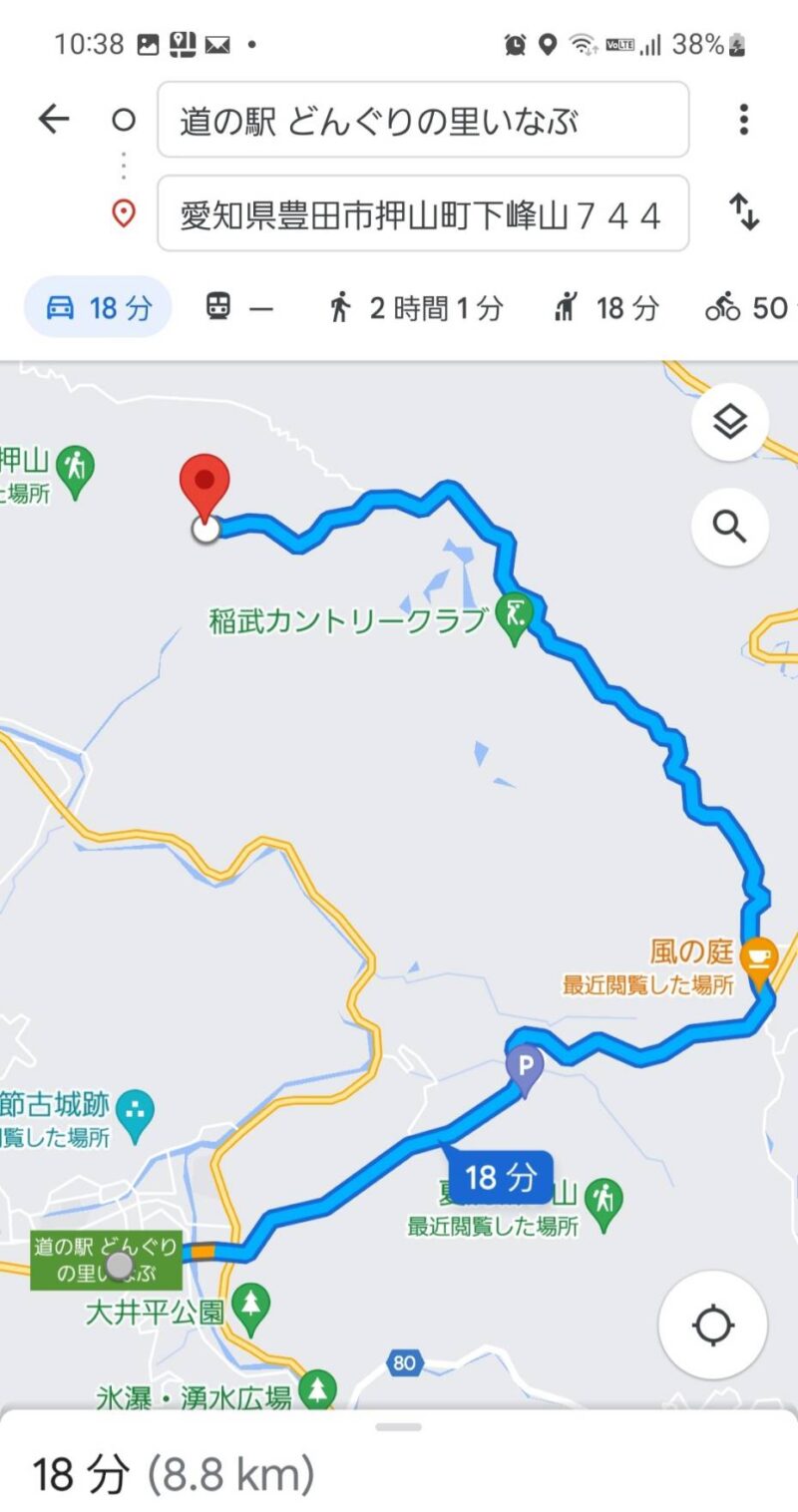Viewport: 798px width, 1512px height.
Task: Open the overflow menu
Action: [743, 121]
